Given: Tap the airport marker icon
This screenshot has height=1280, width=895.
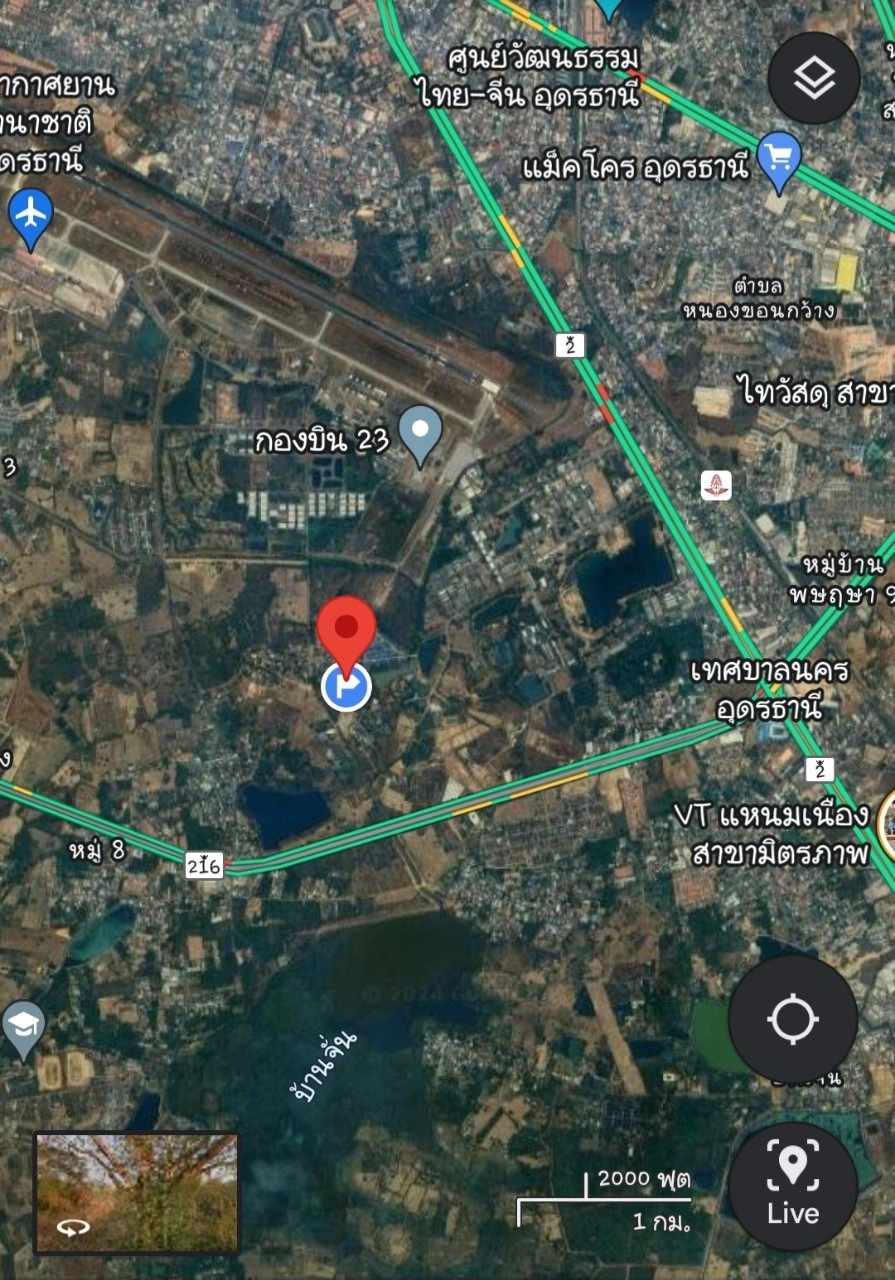Looking at the screenshot, I should coord(31,214).
